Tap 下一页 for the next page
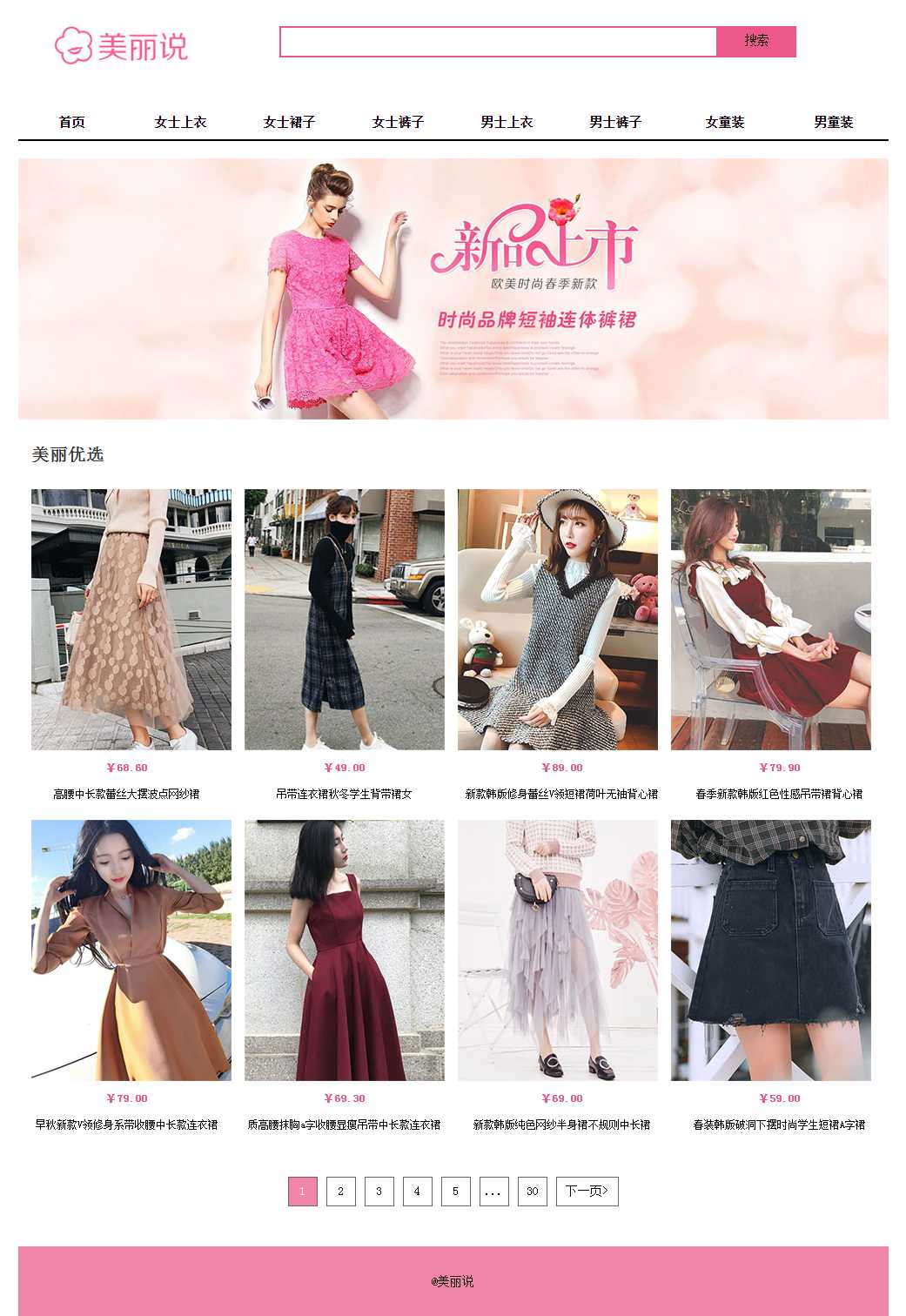This screenshot has height=1316, width=906. point(587,1192)
